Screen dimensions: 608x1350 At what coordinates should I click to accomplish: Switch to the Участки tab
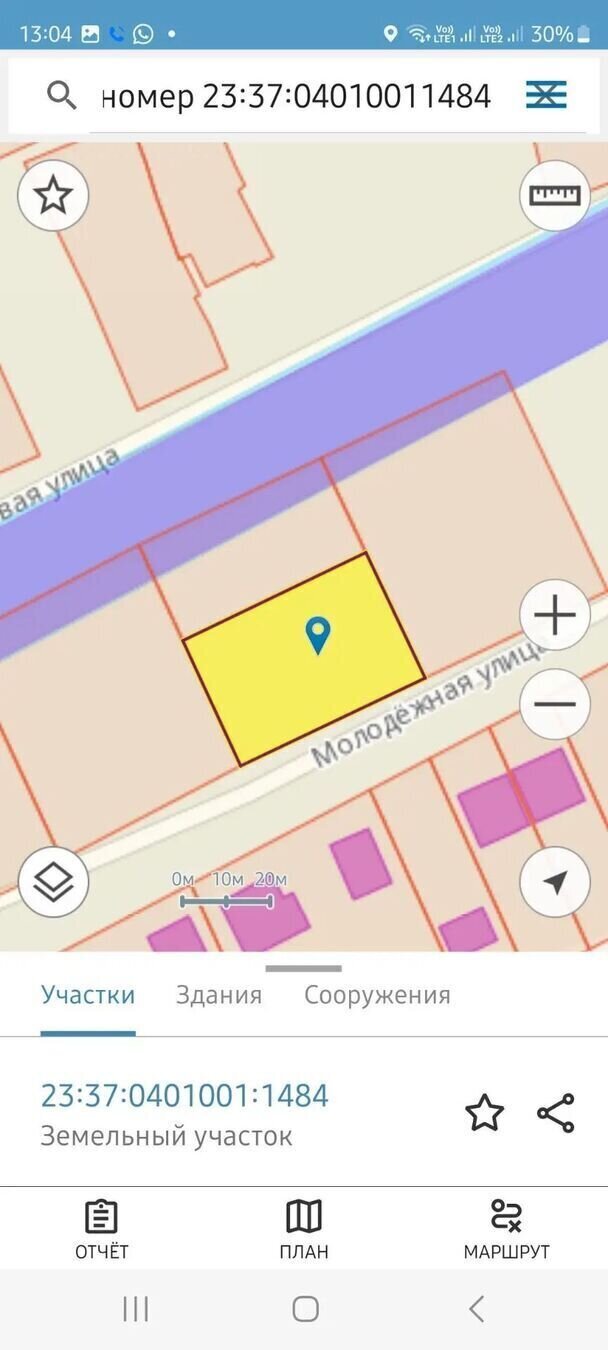pos(88,995)
